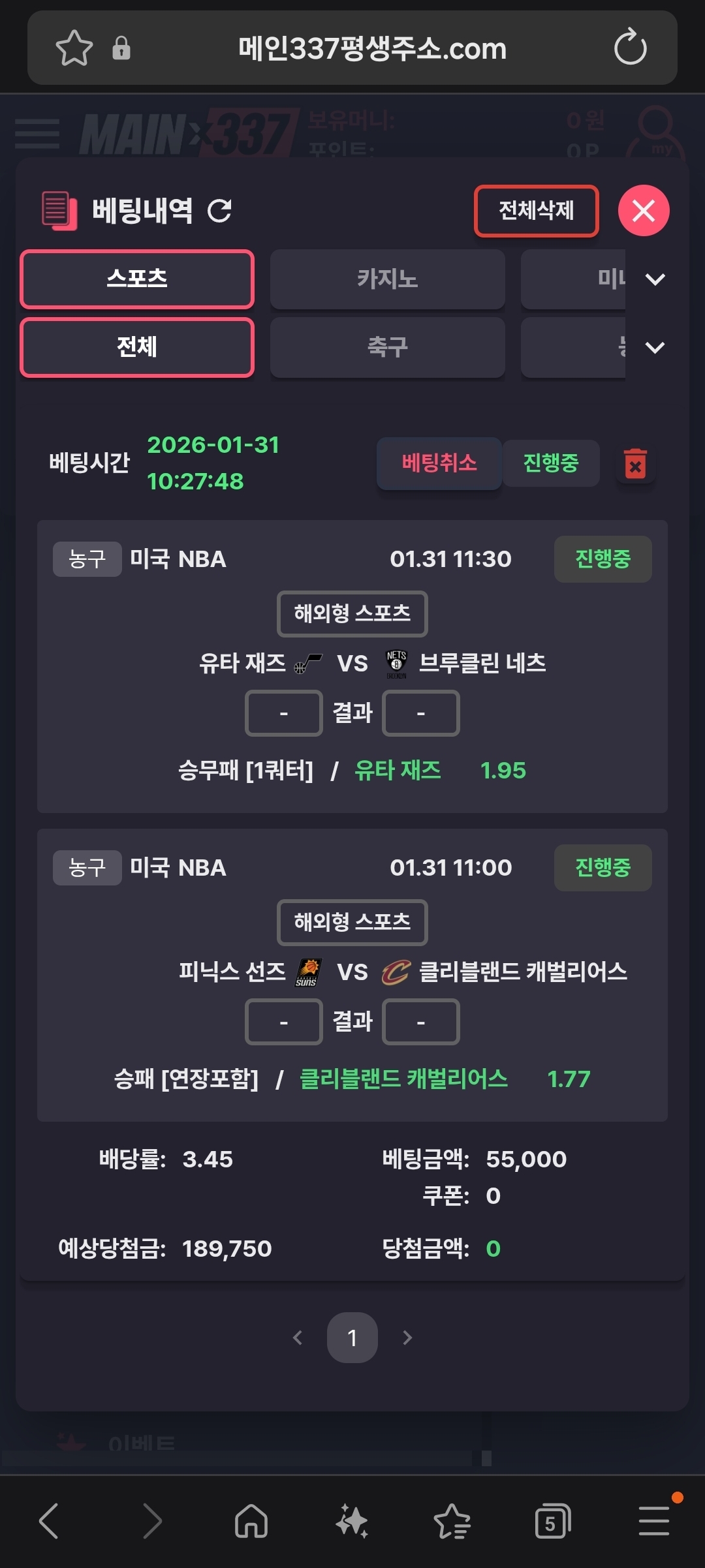Image resolution: width=705 pixels, height=1568 pixels.
Task: Expand the category tabs row with chevron
Action: [655, 279]
